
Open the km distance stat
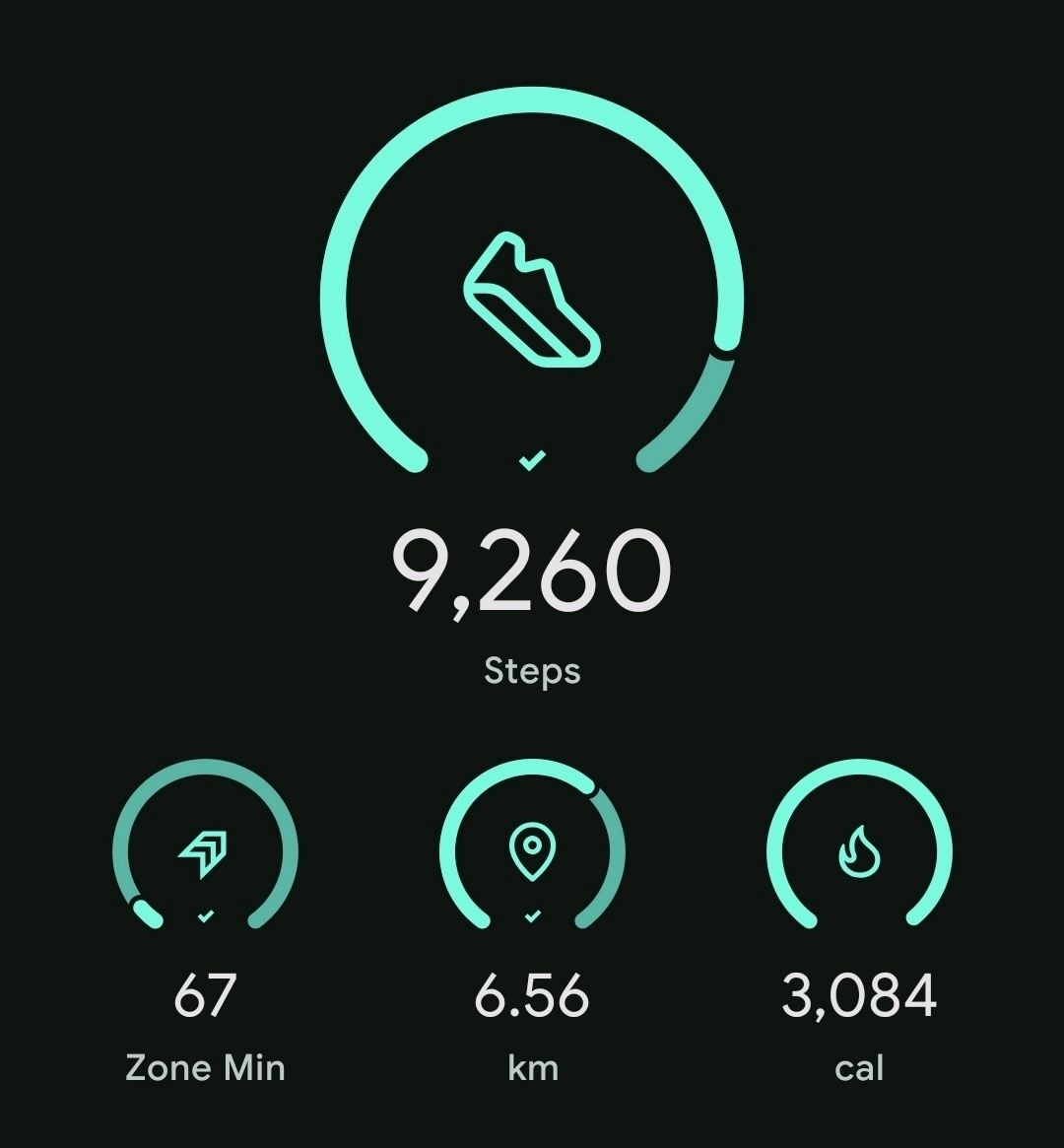532,853
